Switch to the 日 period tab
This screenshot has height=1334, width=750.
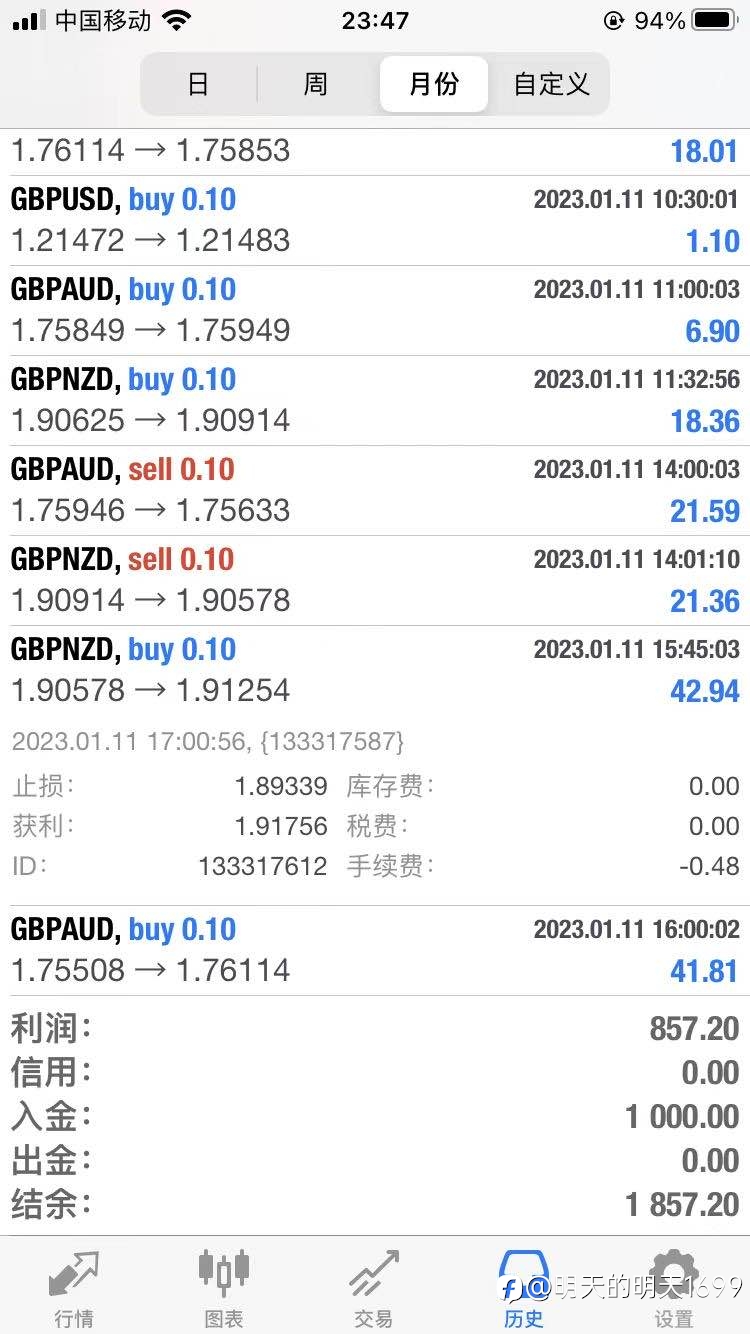pyautogui.click(x=198, y=84)
